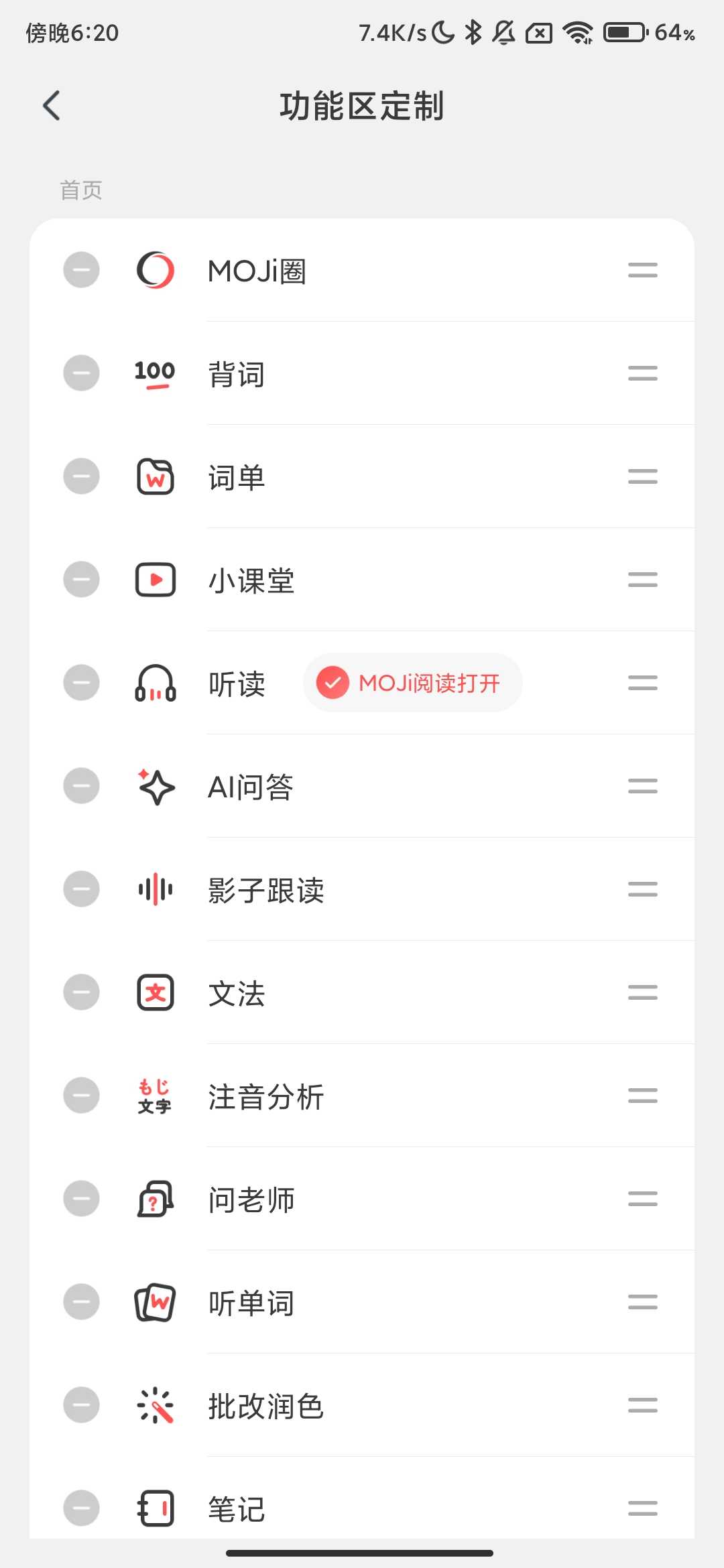Remove 小课堂 from the feature list
This screenshot has width=724, height=1568.
pyautogui.click(x=81, y=580)
